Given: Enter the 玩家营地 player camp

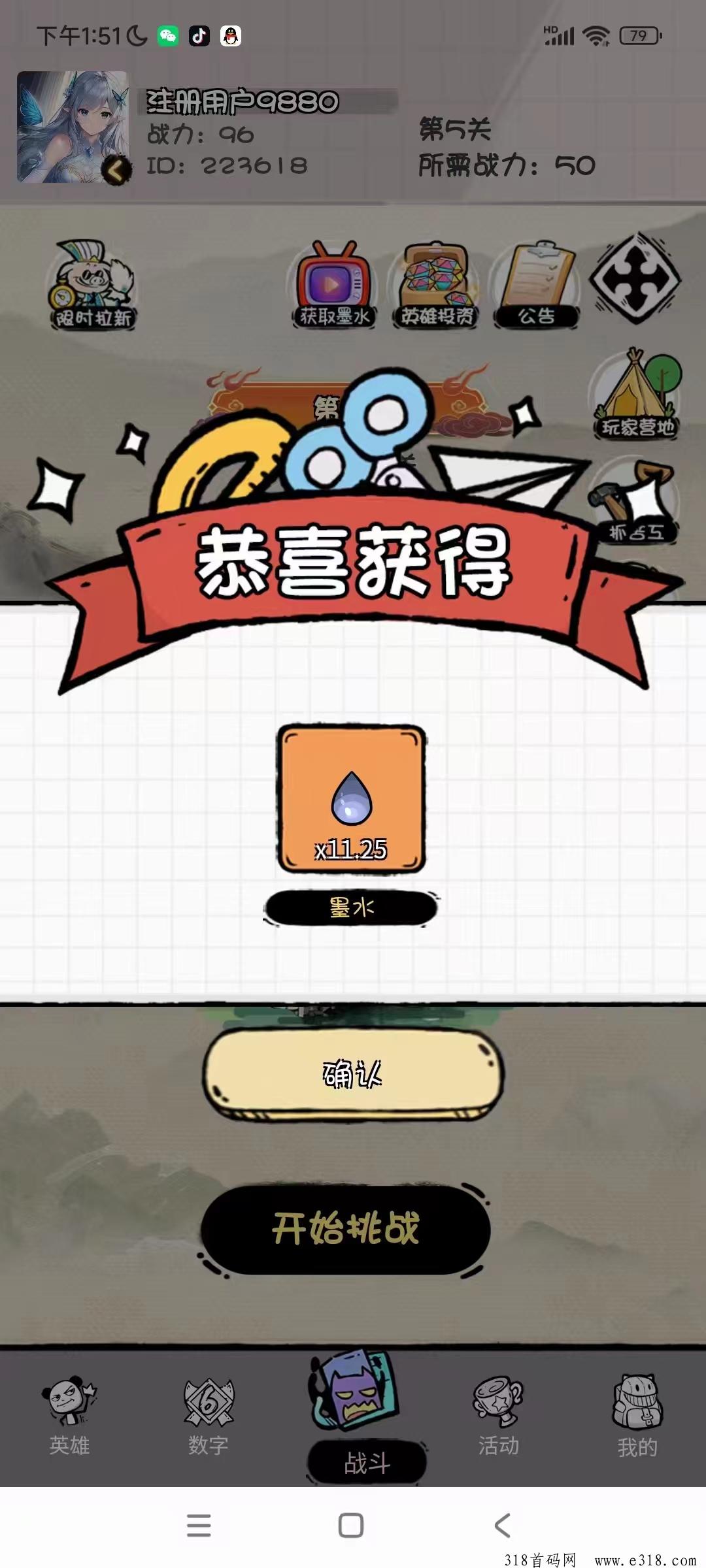Looking at the screenshot, I should pos(637,393).
